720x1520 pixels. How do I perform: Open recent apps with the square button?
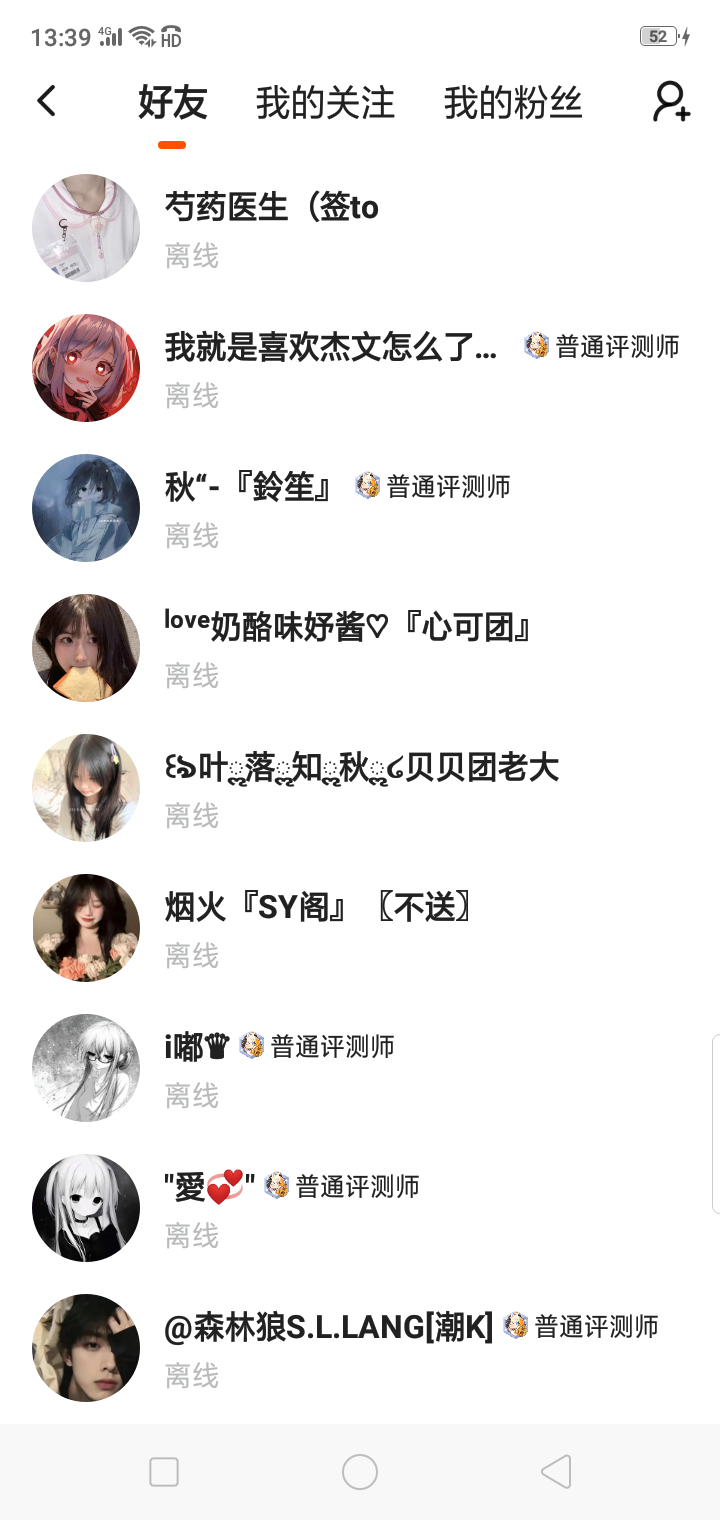164,1472
